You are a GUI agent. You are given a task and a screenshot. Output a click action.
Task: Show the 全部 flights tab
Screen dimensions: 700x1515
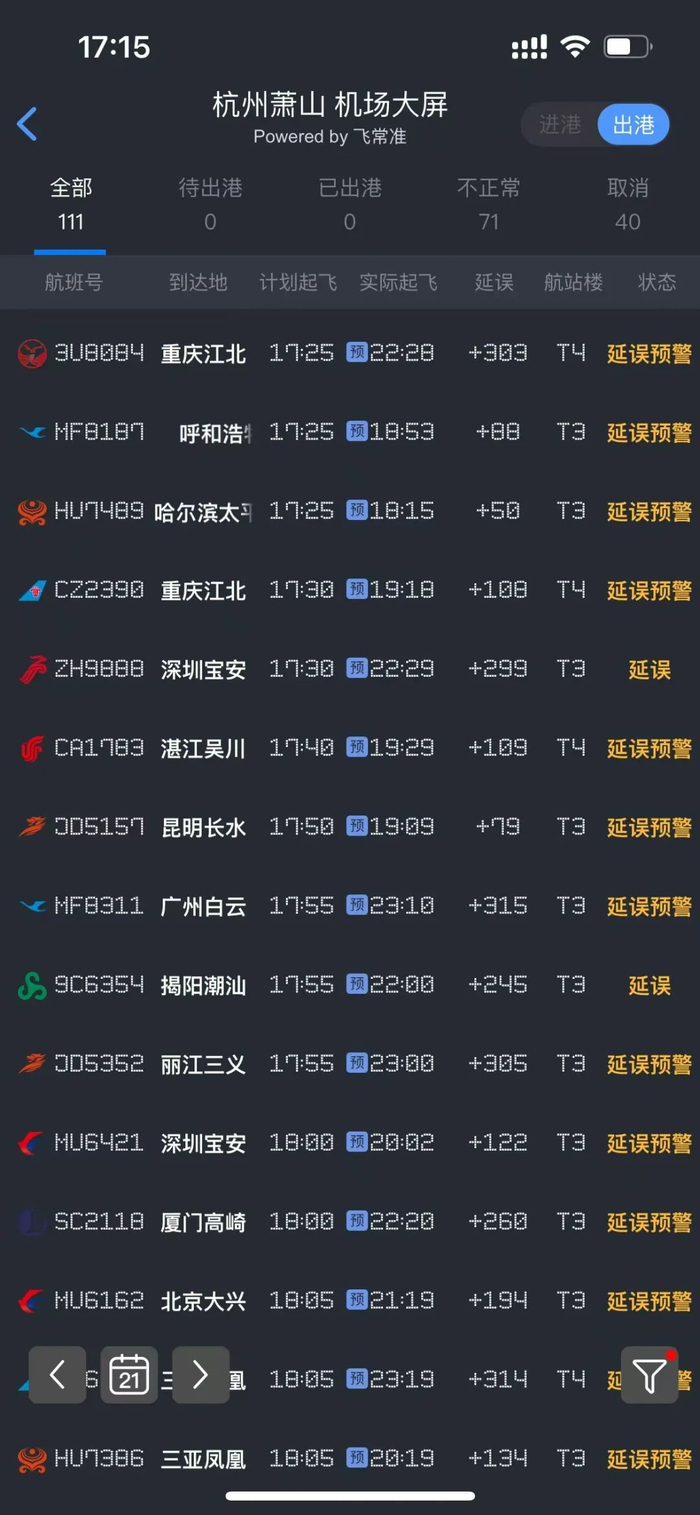tap(70, 204)
